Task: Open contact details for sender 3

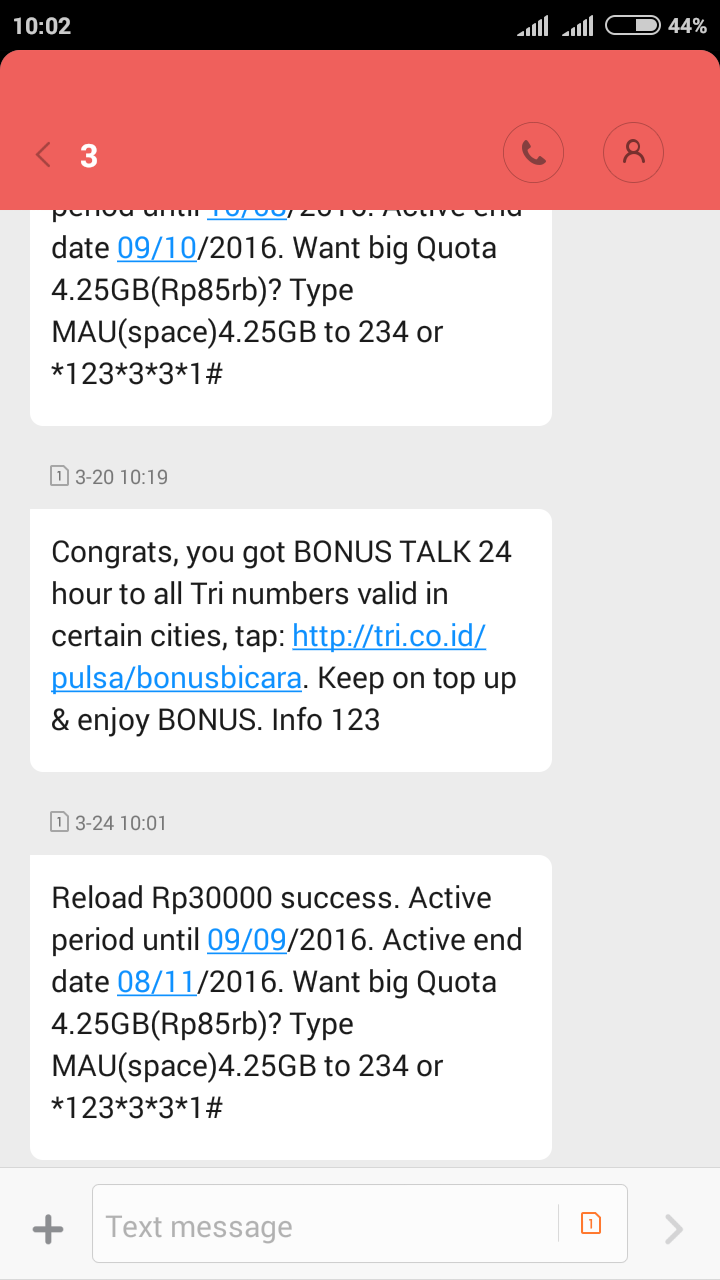Action: coord(633,153)
